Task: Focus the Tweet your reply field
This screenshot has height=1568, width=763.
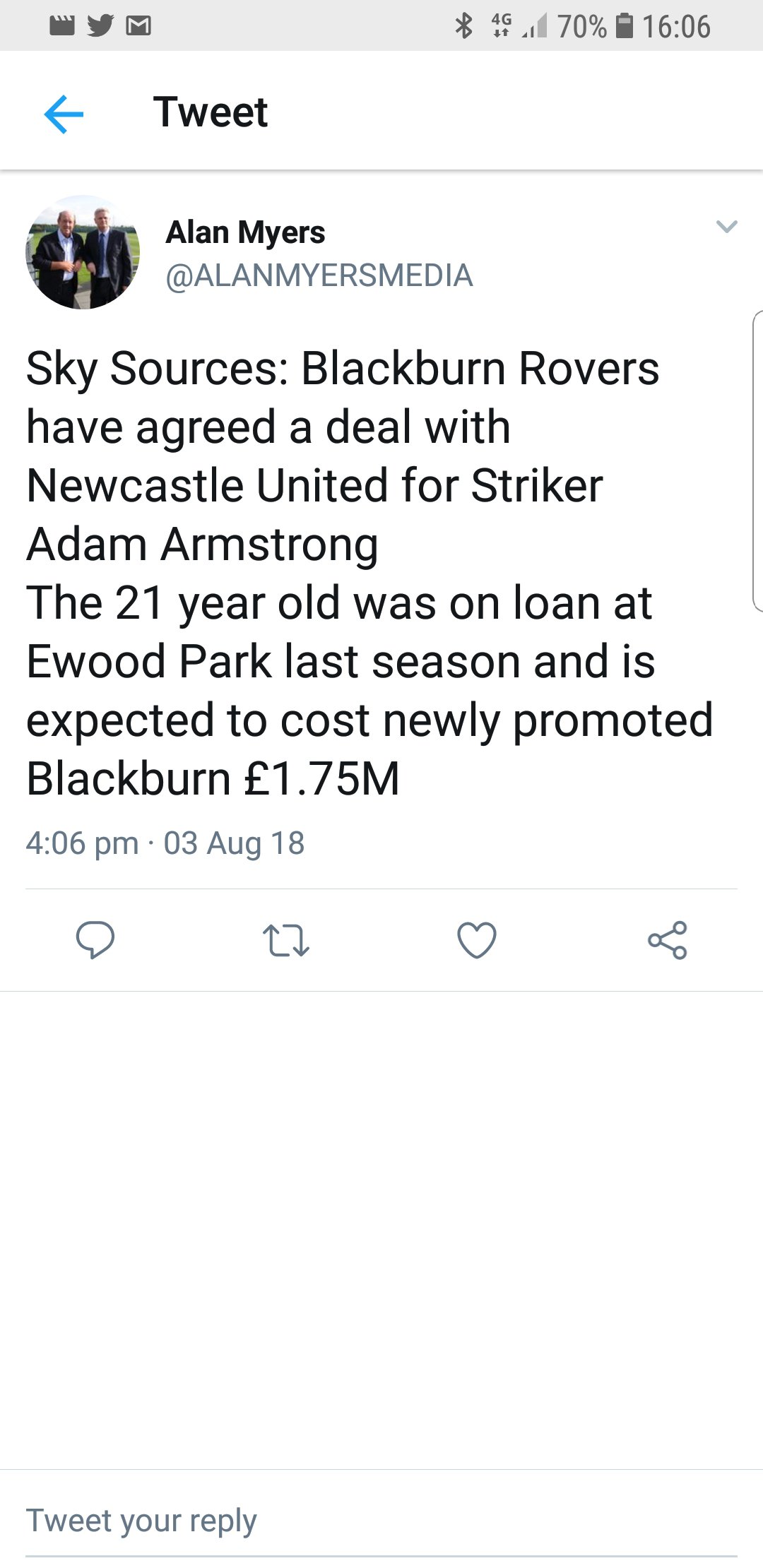Action: [x=381, y=1520]
